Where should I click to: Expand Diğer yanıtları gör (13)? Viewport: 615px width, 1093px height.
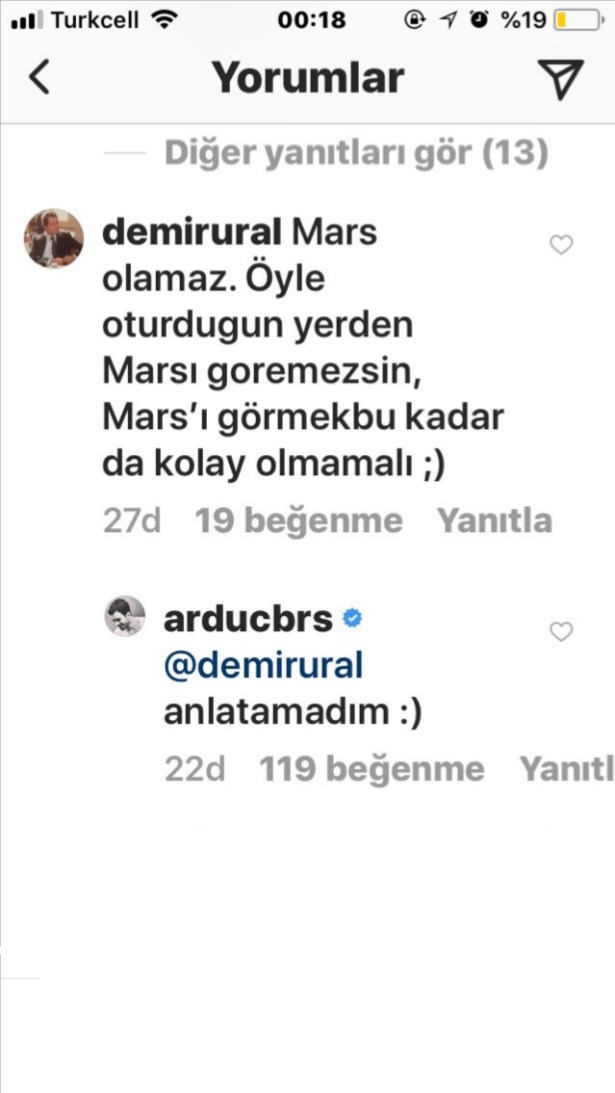[355, 153]
